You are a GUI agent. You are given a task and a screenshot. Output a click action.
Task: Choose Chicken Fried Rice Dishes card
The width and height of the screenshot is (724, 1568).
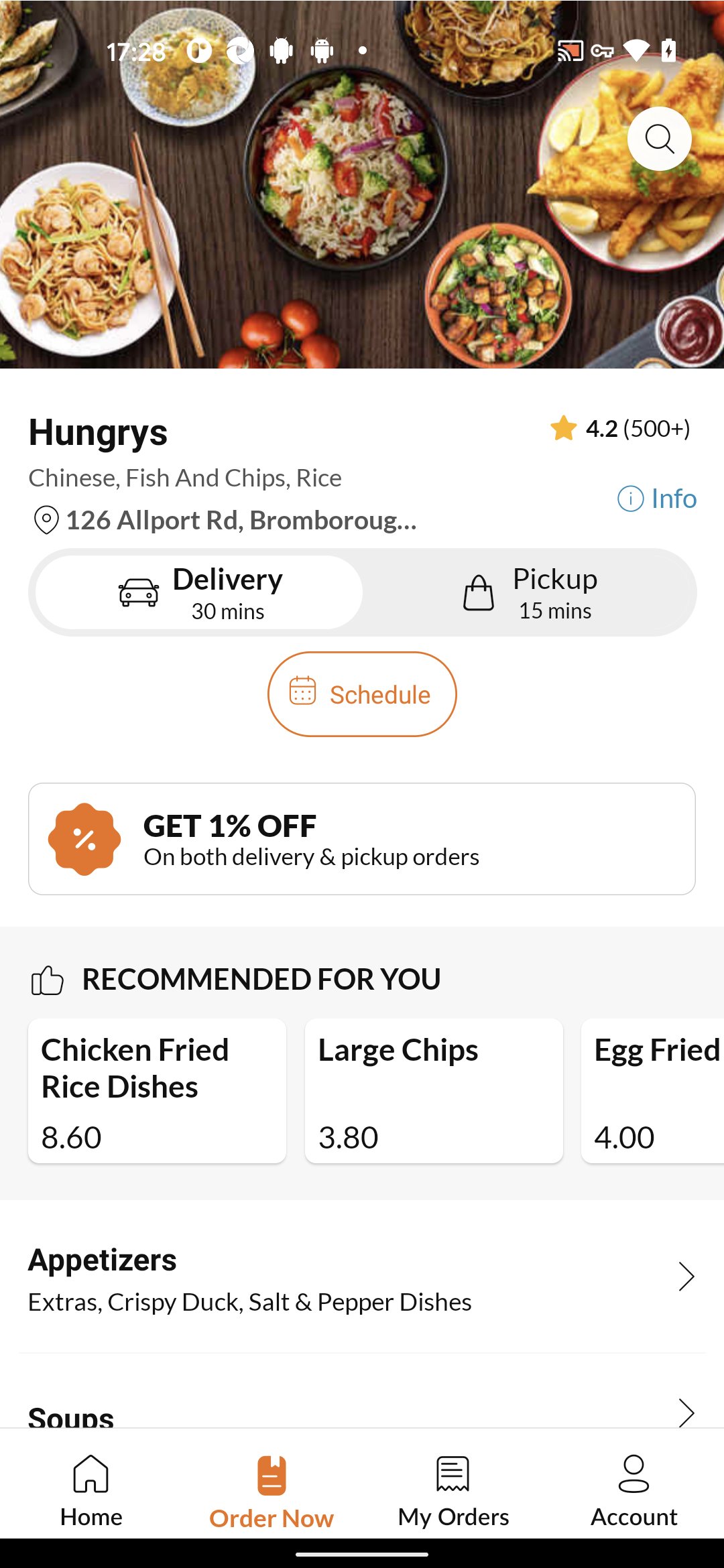[x=157, y=1091]
